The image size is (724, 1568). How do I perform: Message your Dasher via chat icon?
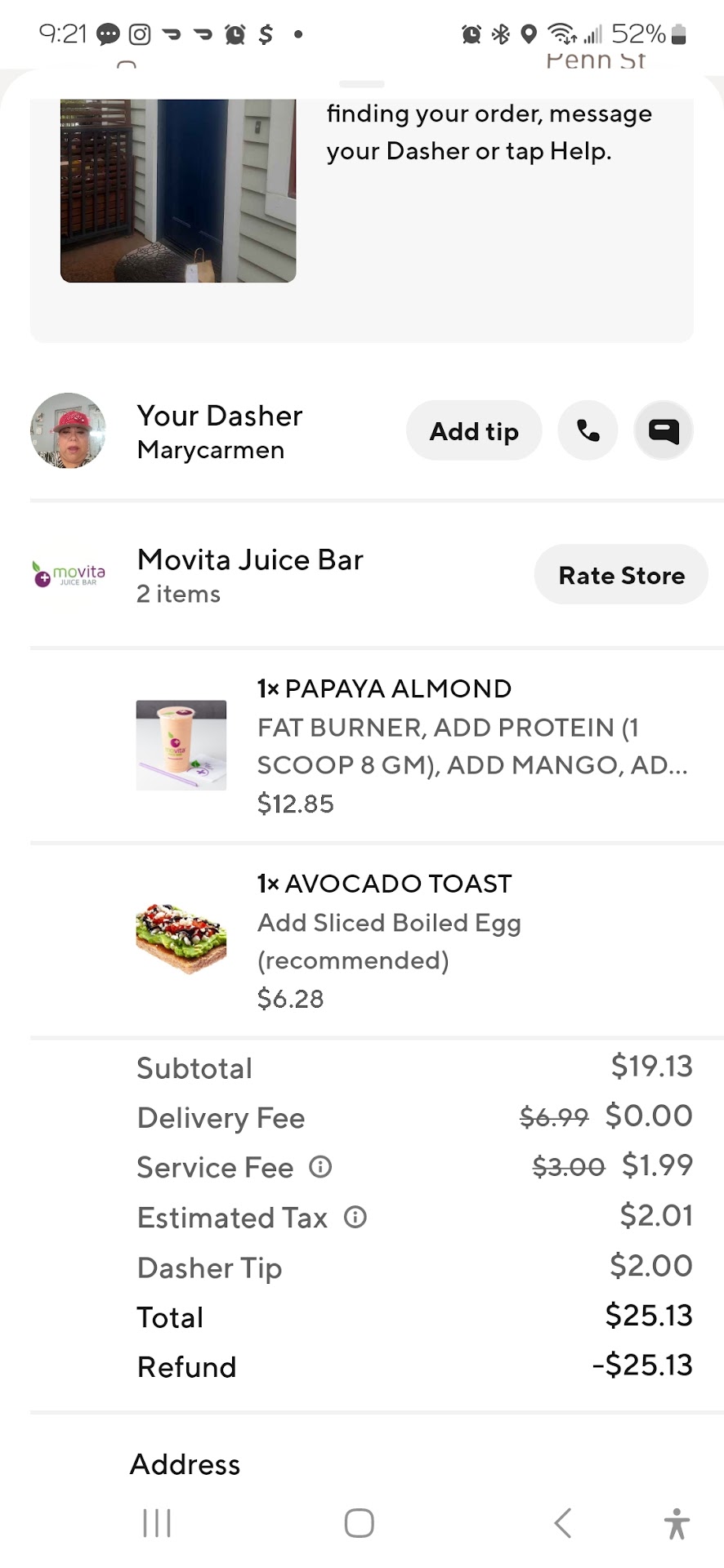[x=664, y=430]
